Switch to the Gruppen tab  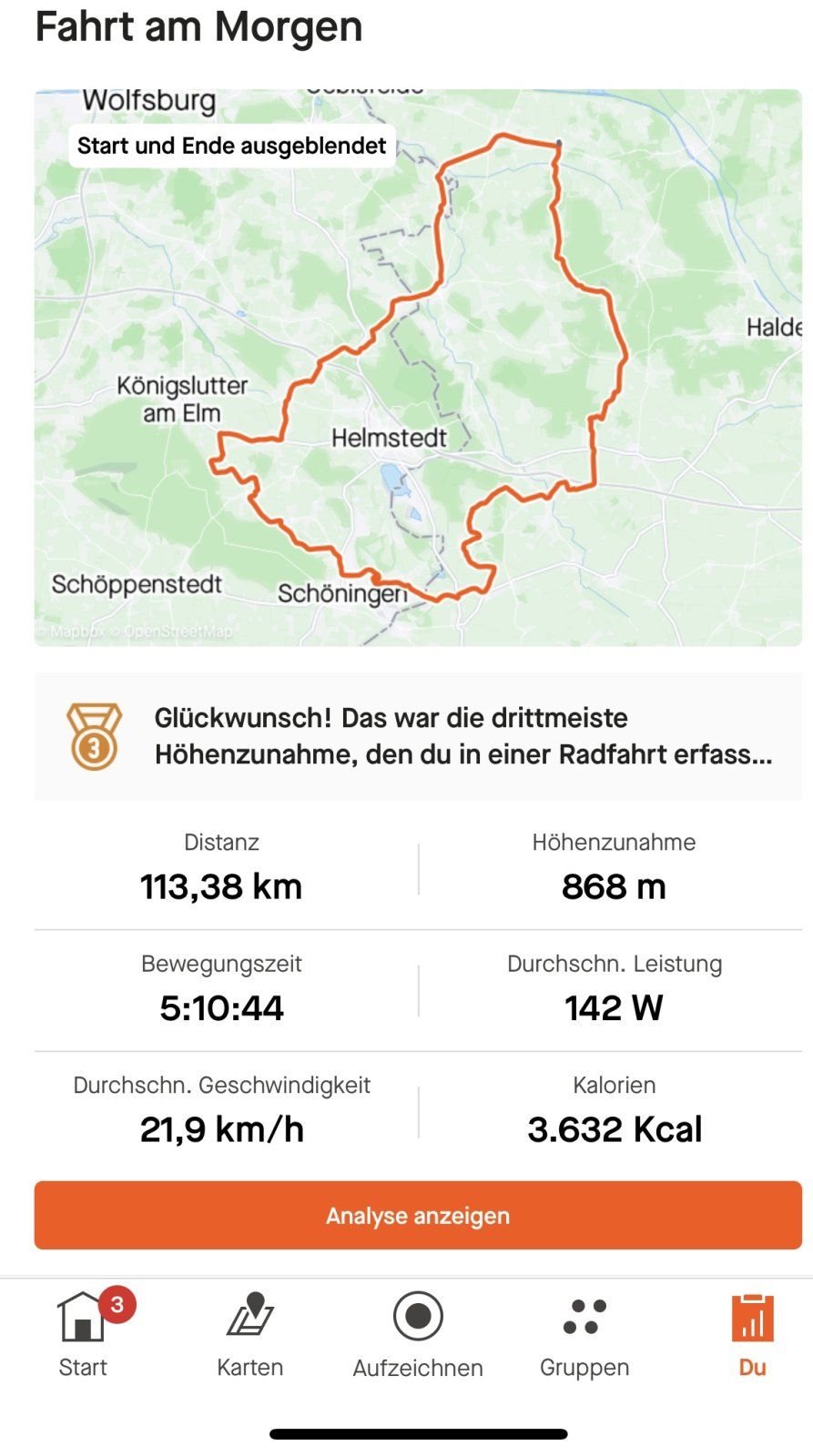(584, 1334)
